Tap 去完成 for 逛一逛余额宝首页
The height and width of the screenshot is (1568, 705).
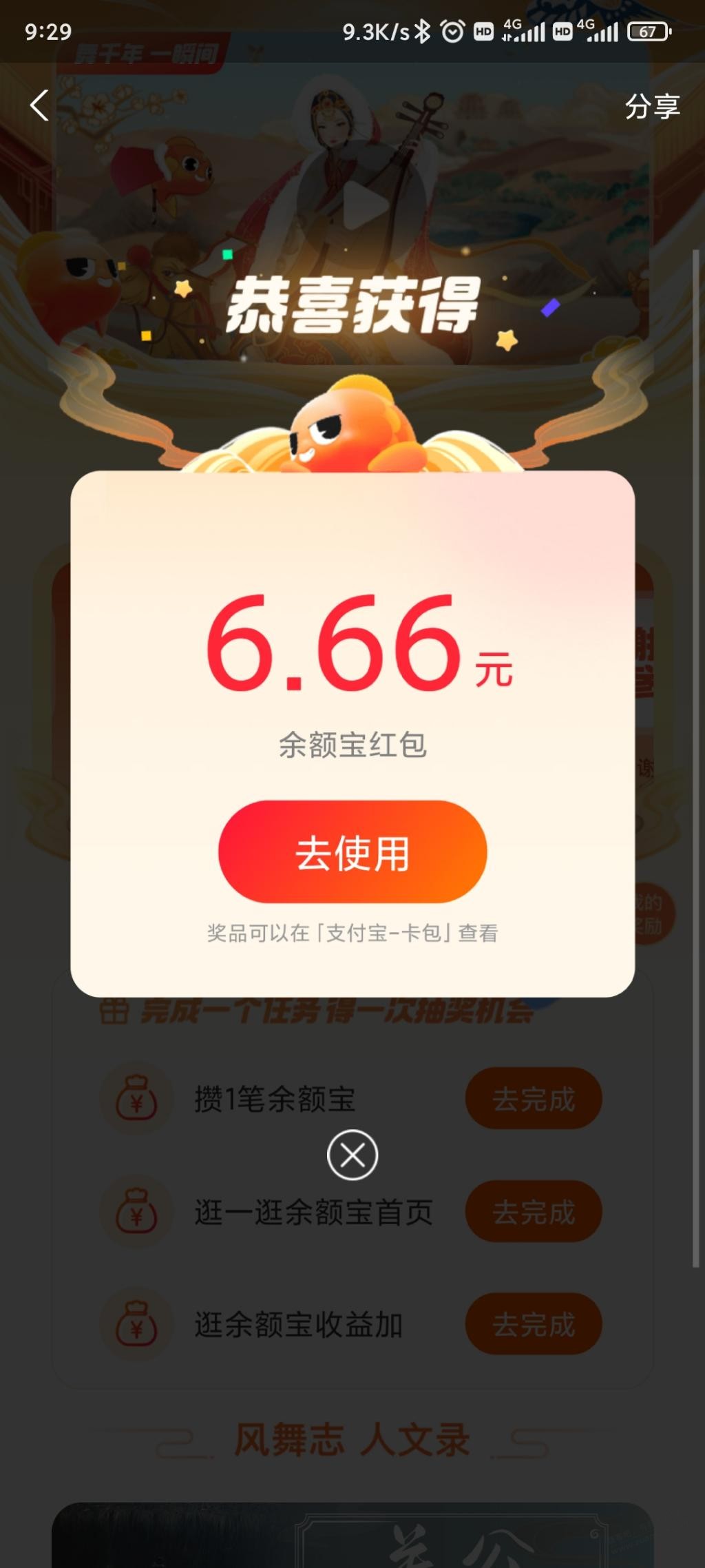[534, 1212]
